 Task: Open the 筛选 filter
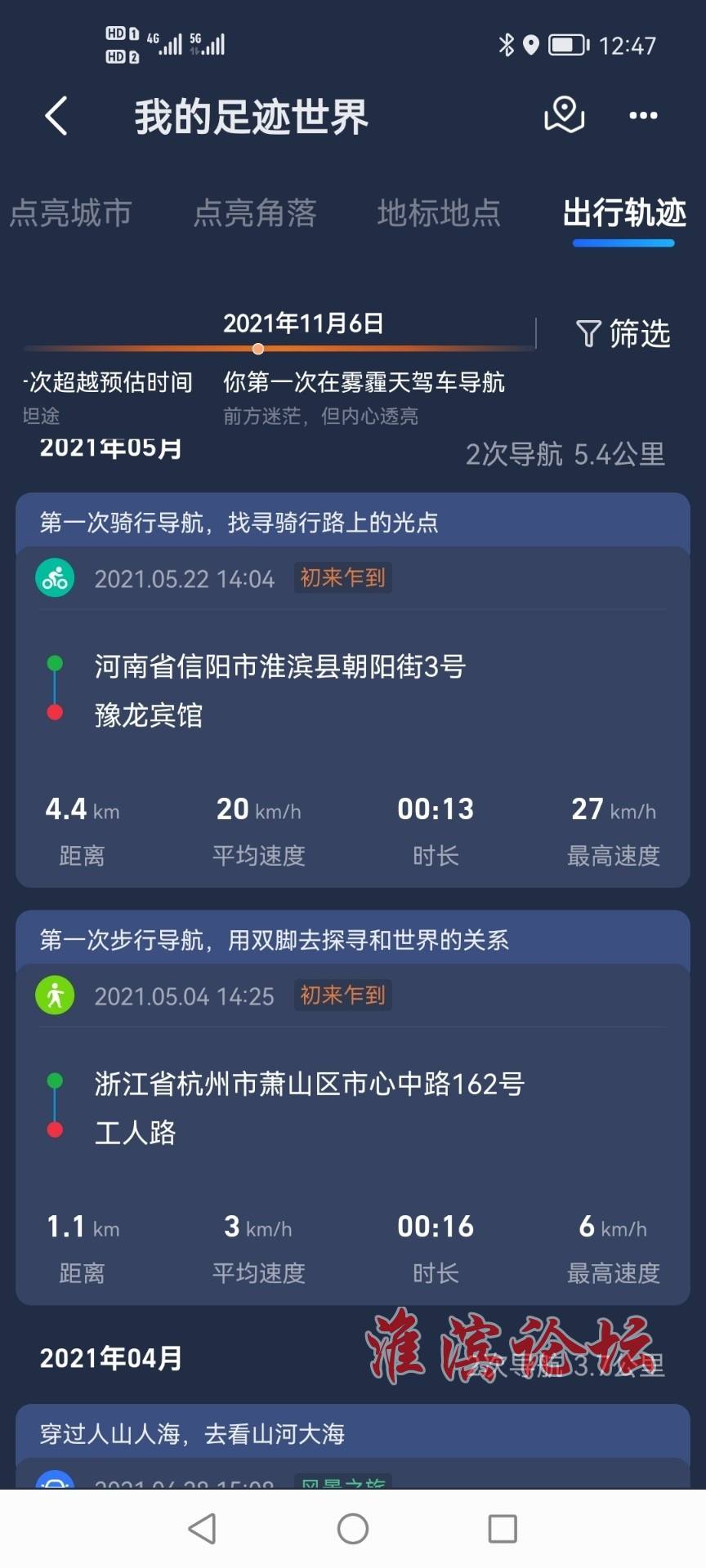[x=623, y=333]
